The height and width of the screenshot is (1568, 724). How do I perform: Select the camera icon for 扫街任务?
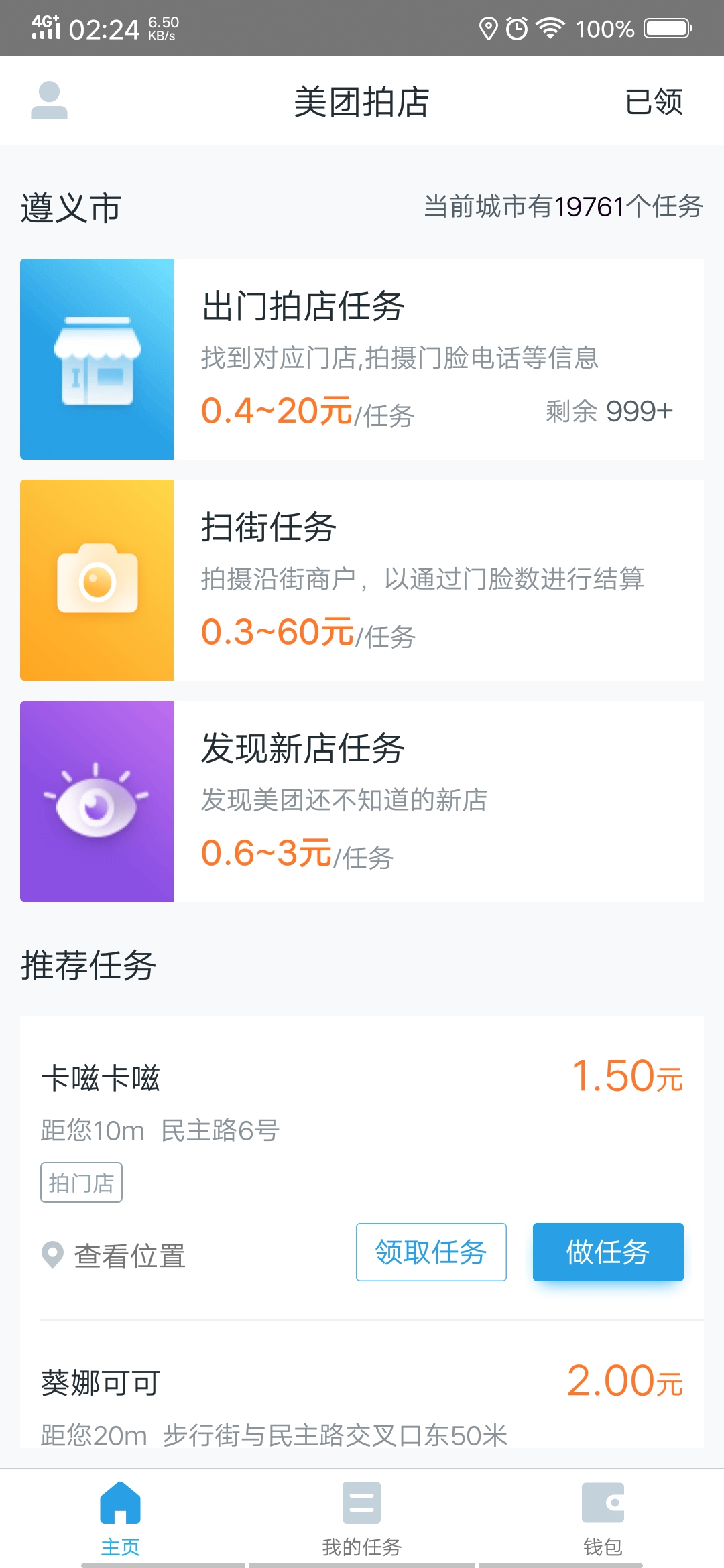coord(97,580)
